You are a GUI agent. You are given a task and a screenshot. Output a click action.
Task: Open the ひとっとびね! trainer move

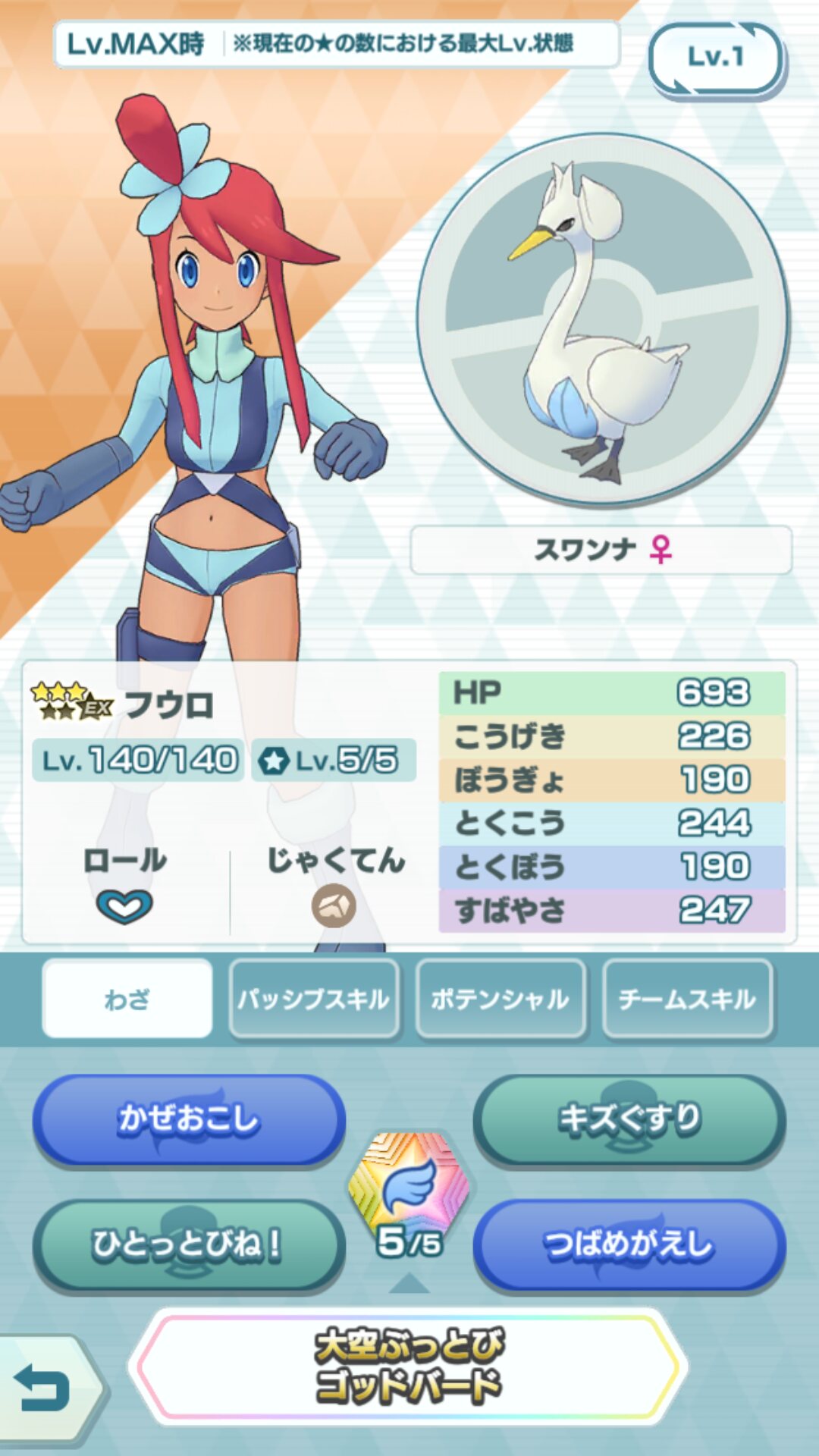[189, 1245]
